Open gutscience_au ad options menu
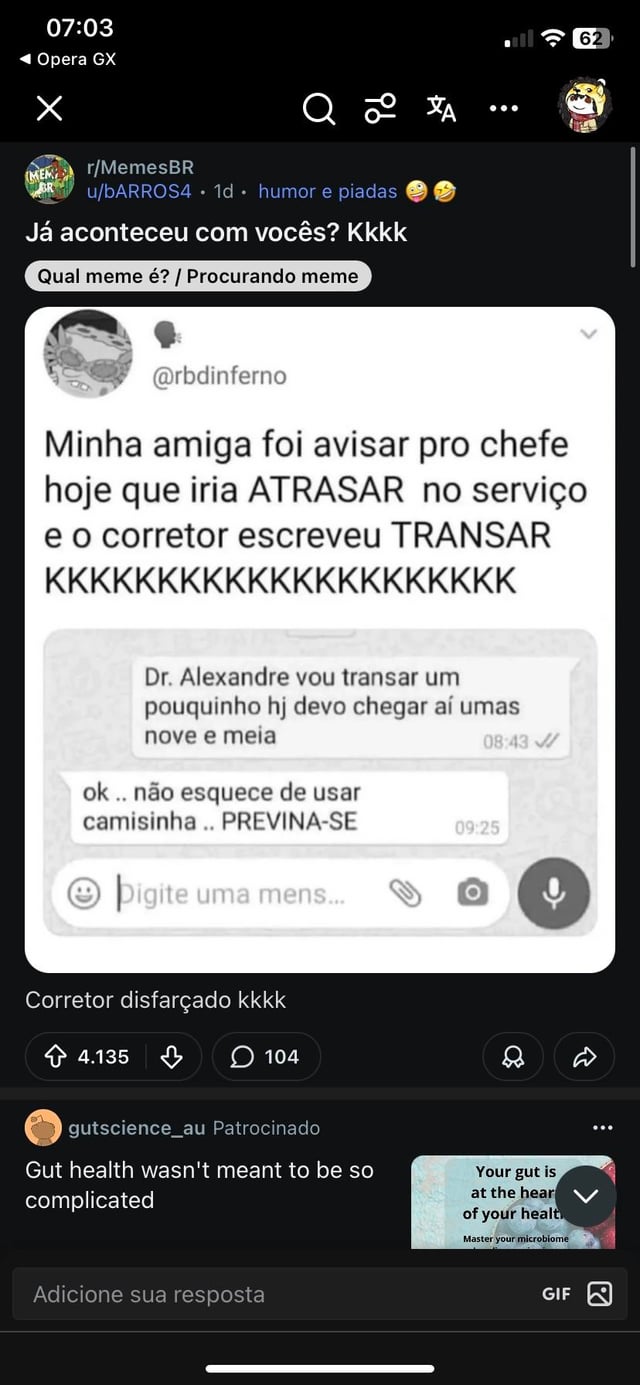The width and height of the screenshot is (640, 1385). point(602,1128)
